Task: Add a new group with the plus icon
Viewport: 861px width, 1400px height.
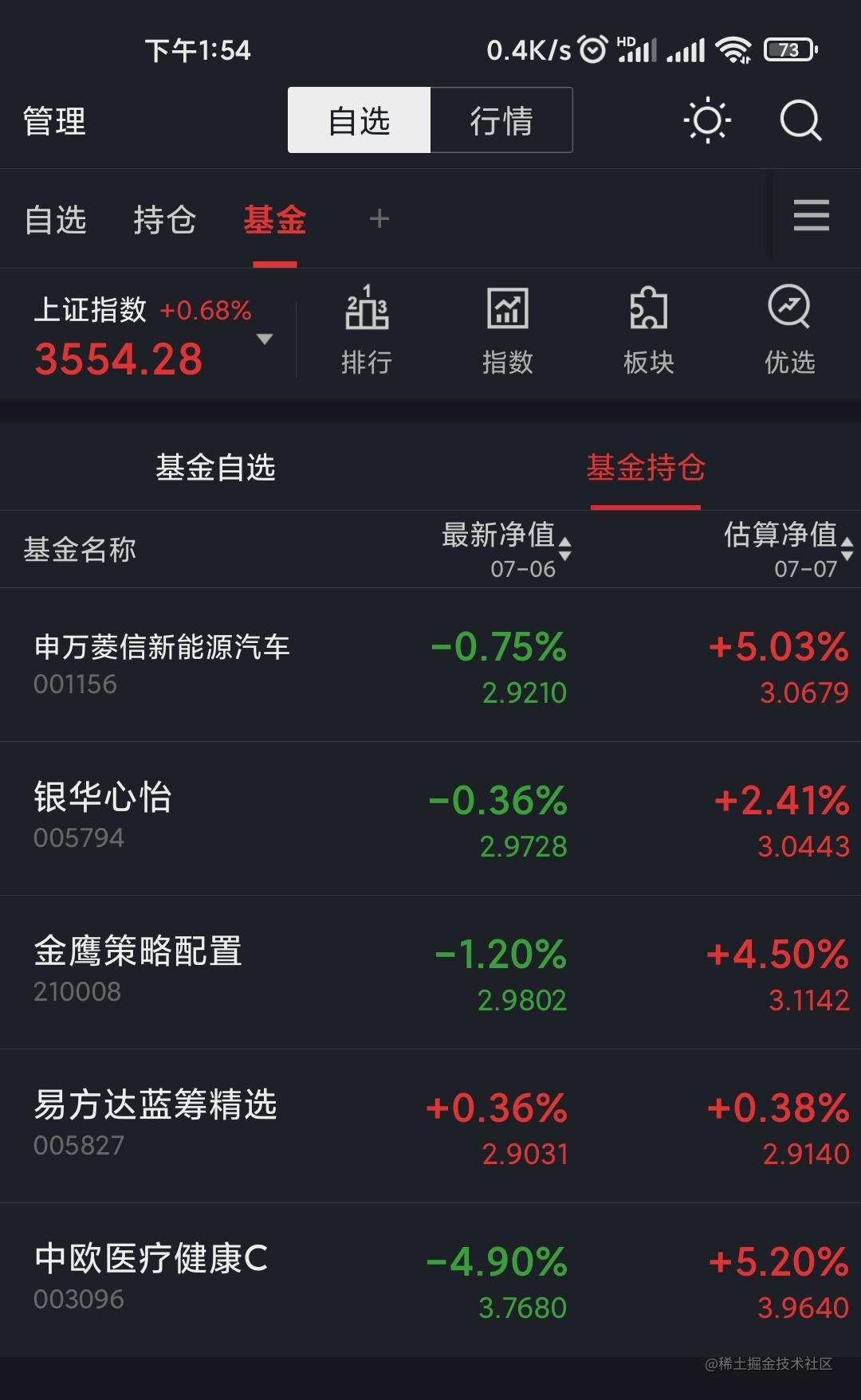Action: point(379,218)
